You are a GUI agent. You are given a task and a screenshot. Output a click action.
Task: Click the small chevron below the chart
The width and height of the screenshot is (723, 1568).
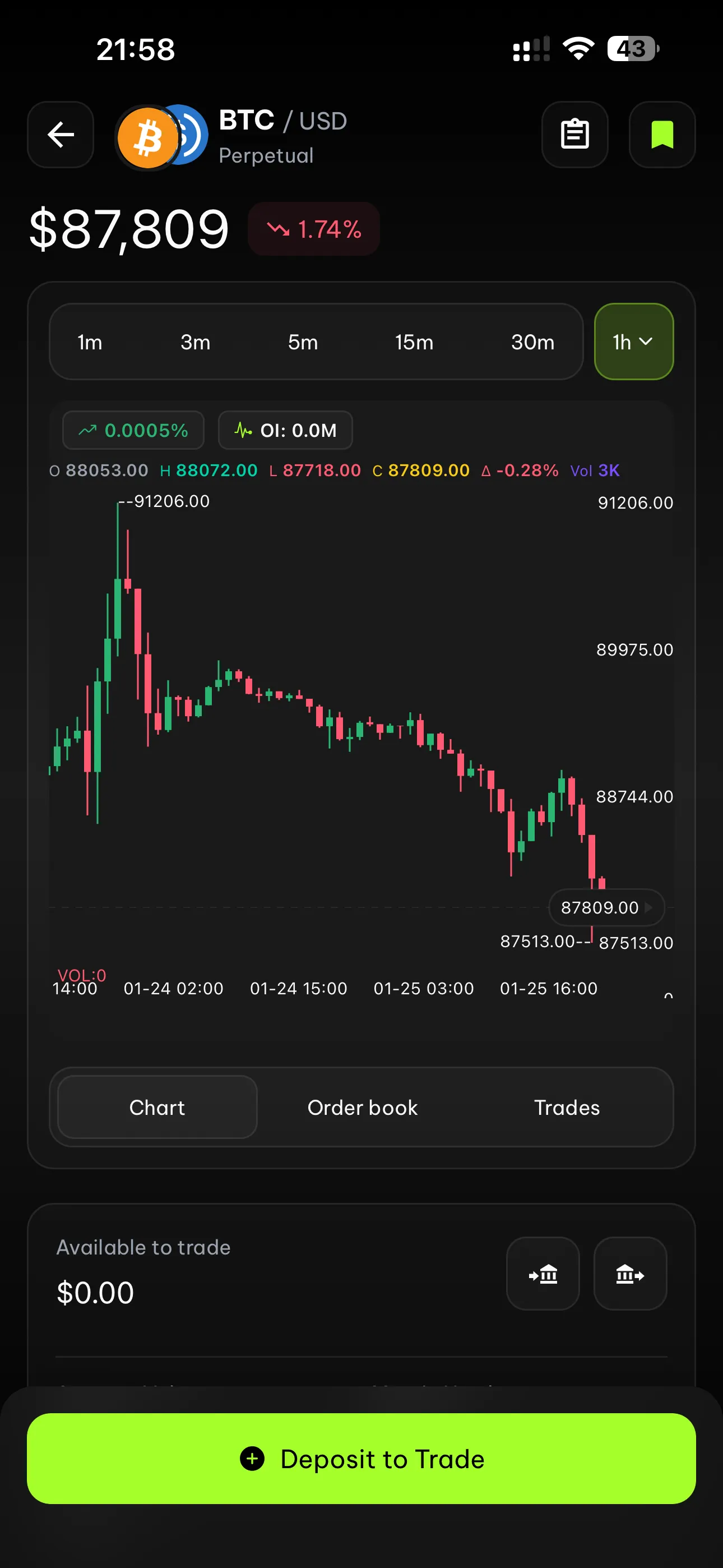pyautogui.click(x=668, y=997)
